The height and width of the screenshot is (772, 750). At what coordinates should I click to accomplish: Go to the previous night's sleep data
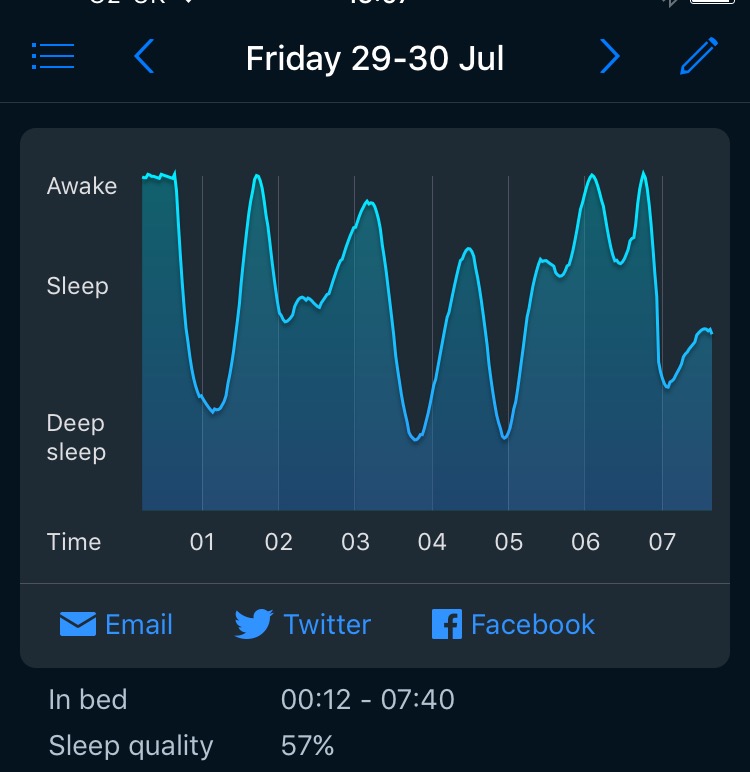144,57
